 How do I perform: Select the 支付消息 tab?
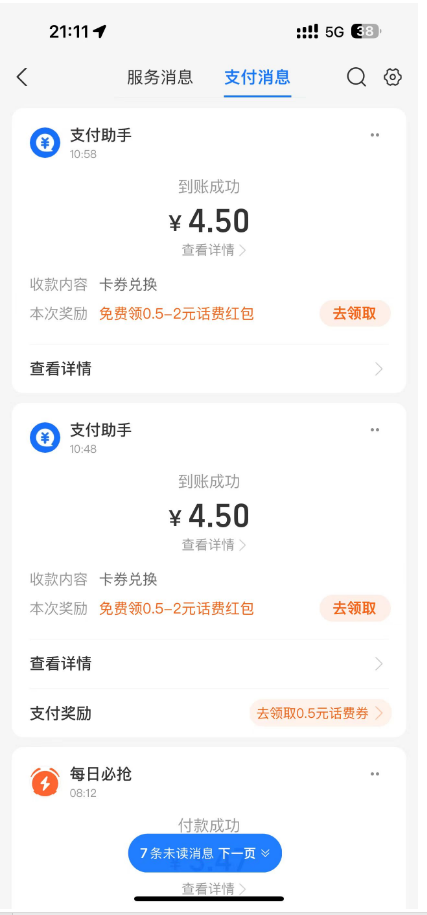click(257, 77)
